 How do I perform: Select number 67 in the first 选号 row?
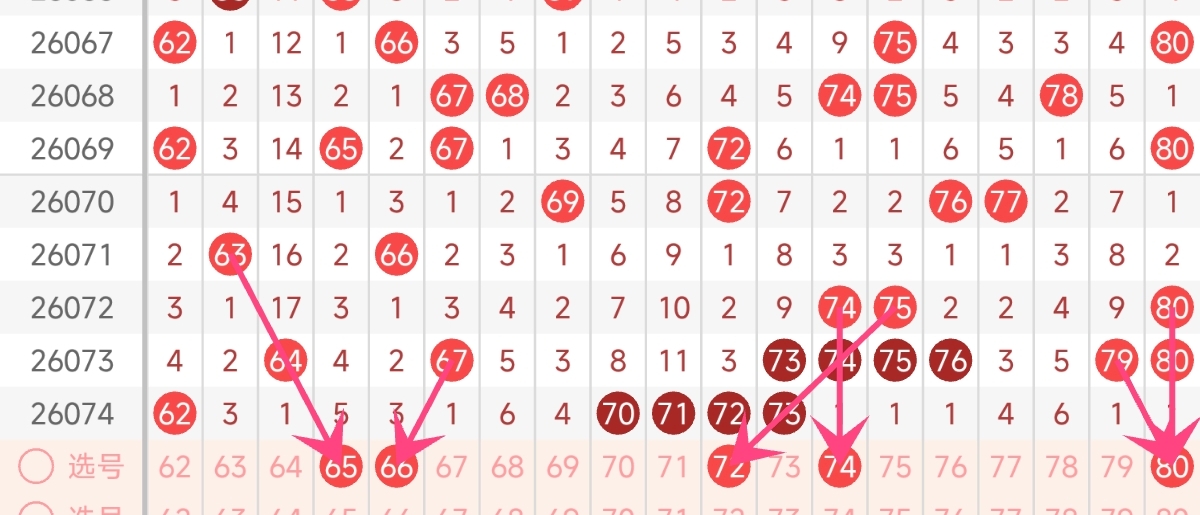(x=452, y=467)
